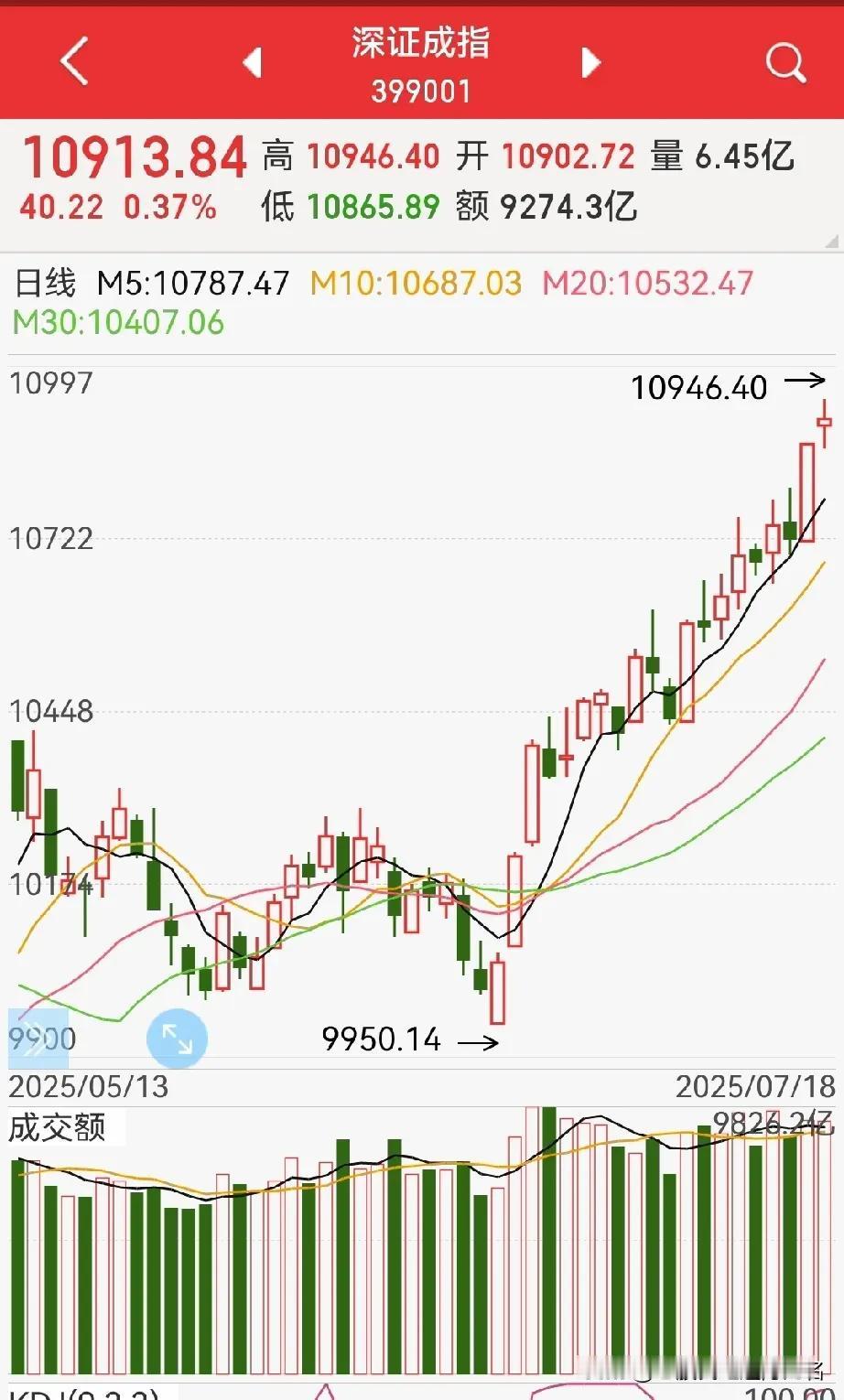Open the search magnifier icon
The height and width of the screenshot is (1400, 844).
pos(785,63)
